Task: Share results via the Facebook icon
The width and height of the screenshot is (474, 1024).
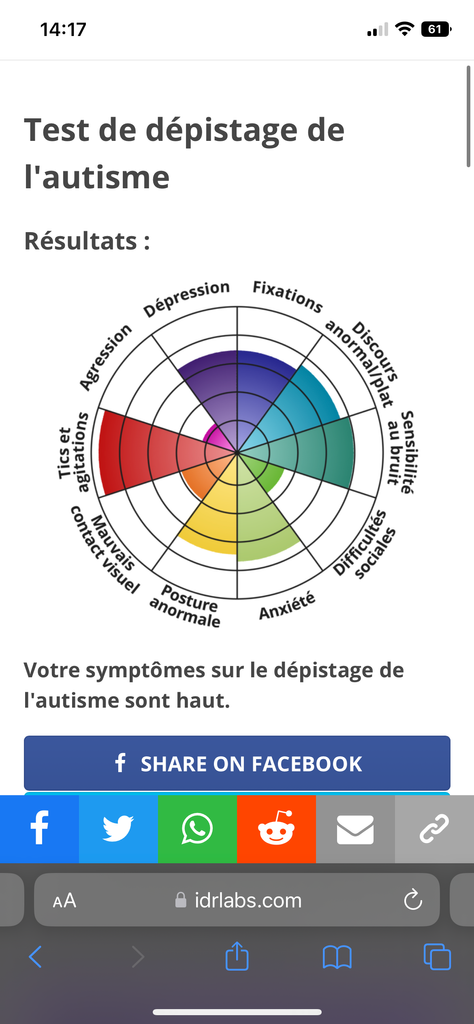Action: coord(39,829)
